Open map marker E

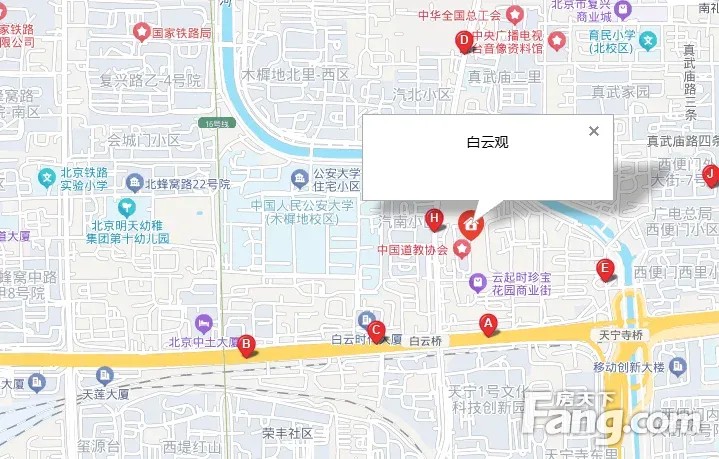click(603, 268)
